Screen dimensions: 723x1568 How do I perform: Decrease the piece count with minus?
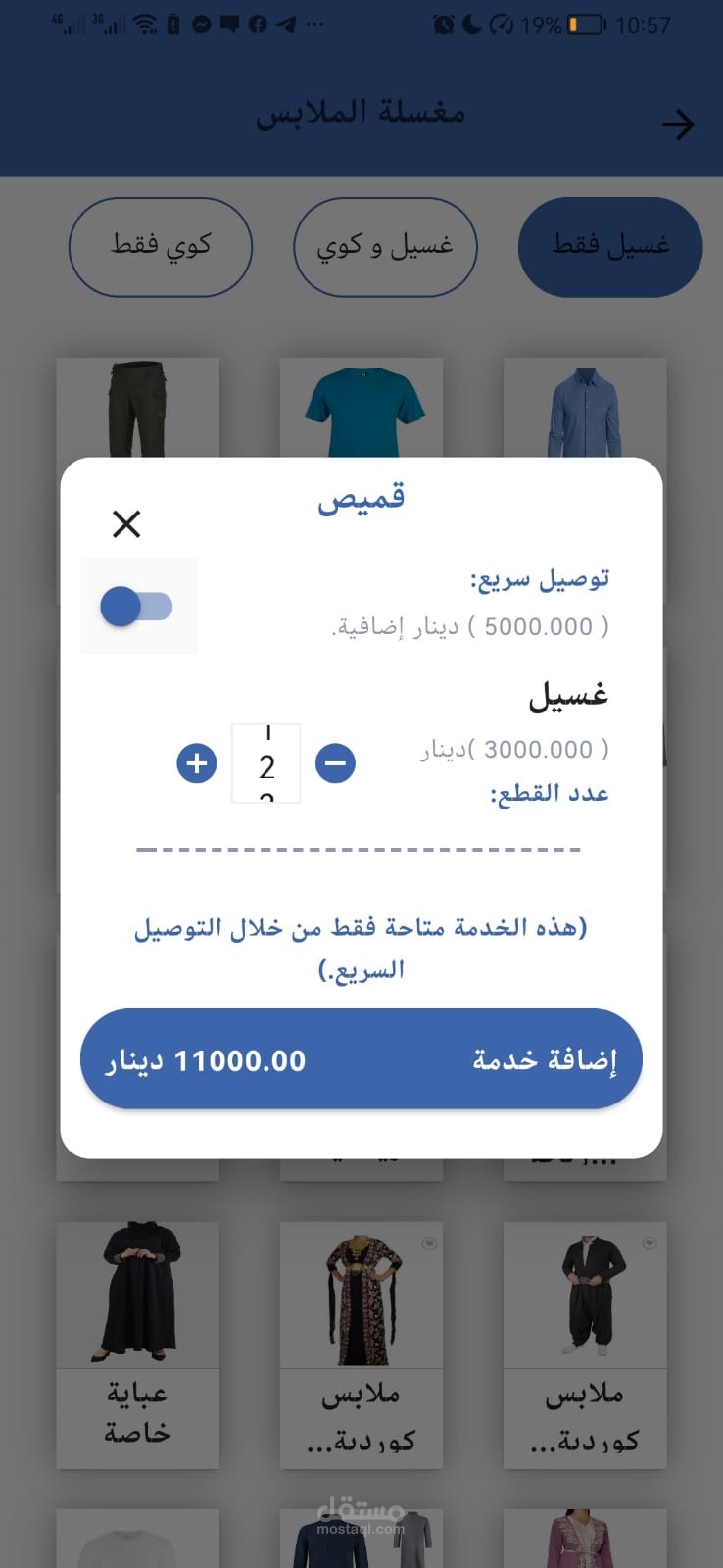coord(335,763)
